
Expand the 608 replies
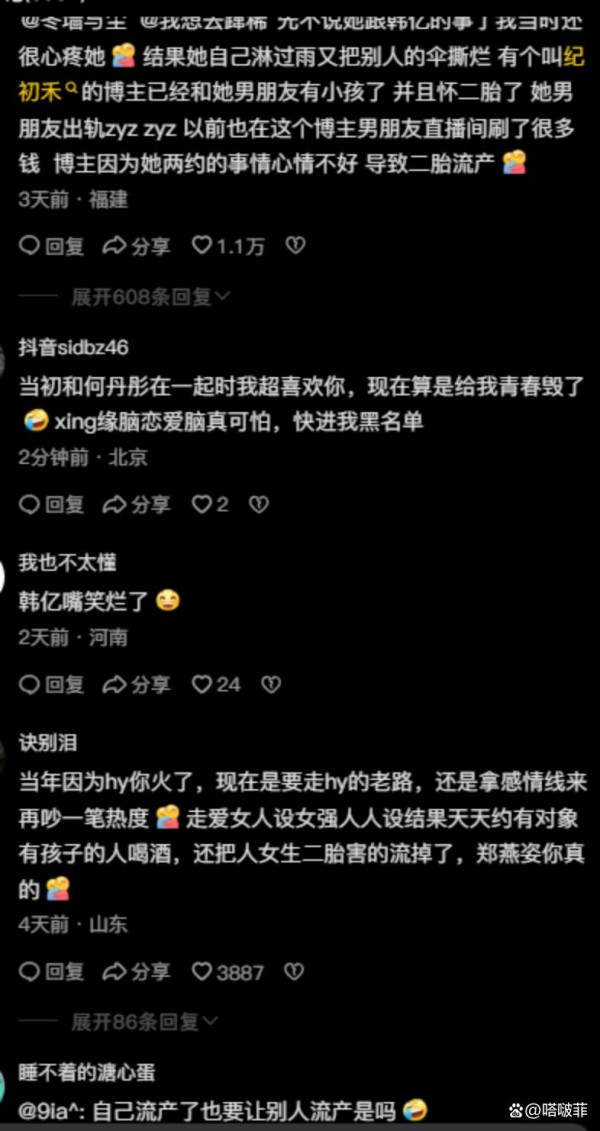click(150, 296)
